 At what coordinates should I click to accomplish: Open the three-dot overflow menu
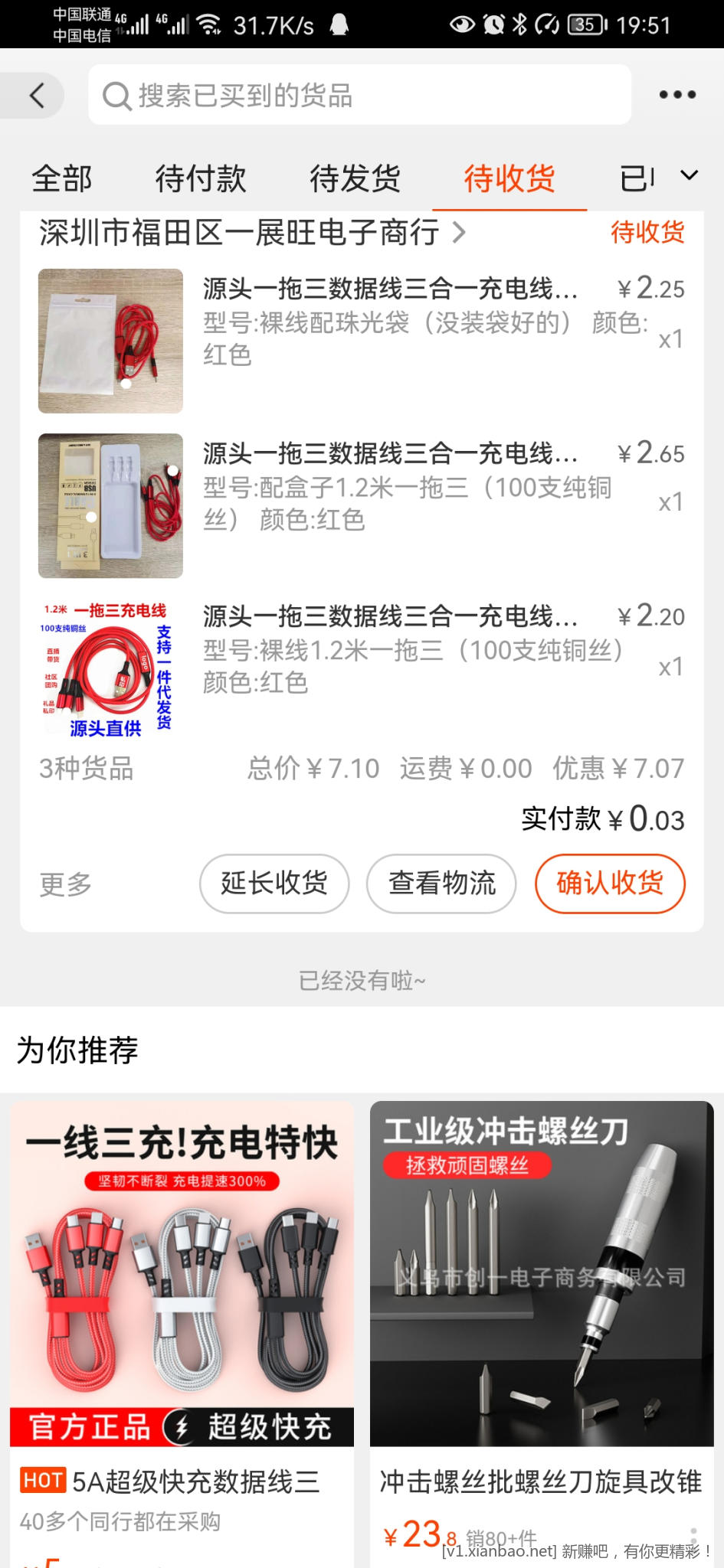[x=677, y=95]
